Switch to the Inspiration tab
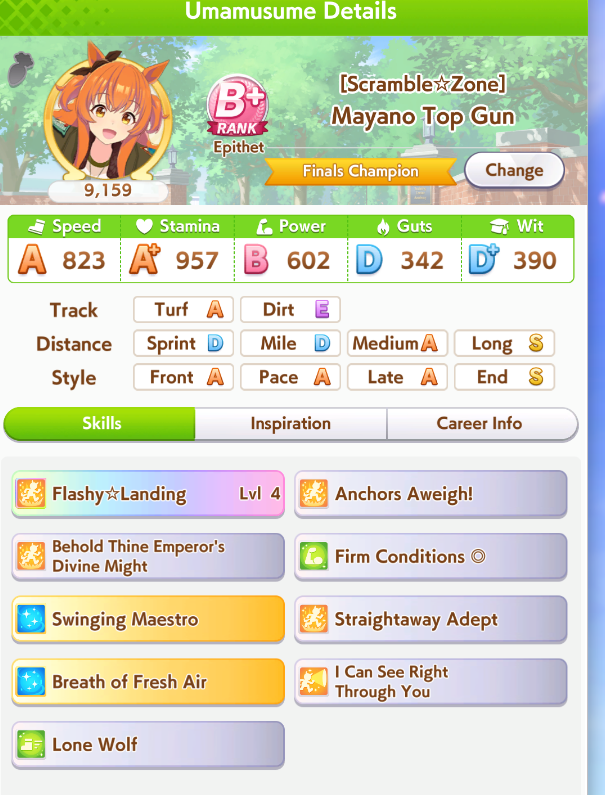This screenshot has width=605, height=795. (290, 423)
